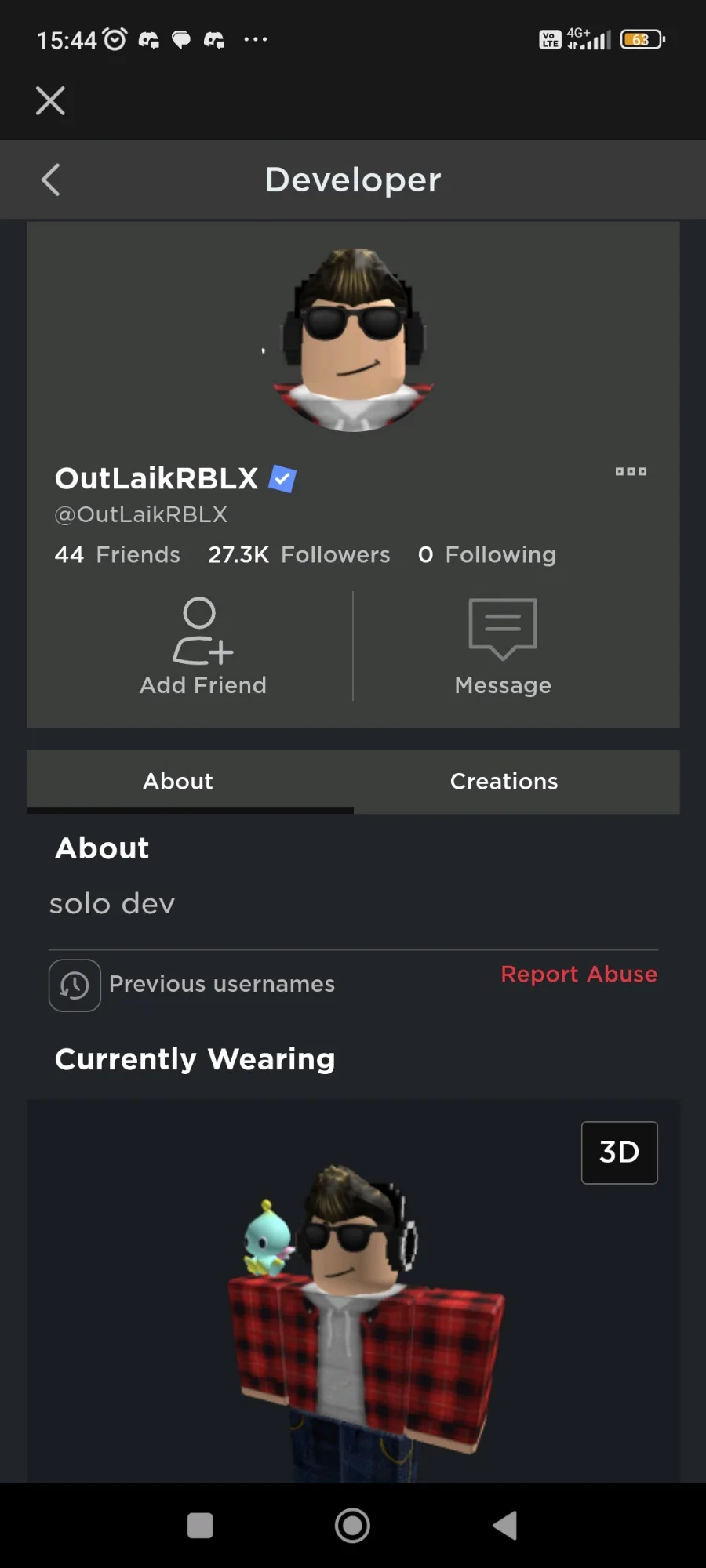
Task: Open the Following list
Action: tap(487, 554)
